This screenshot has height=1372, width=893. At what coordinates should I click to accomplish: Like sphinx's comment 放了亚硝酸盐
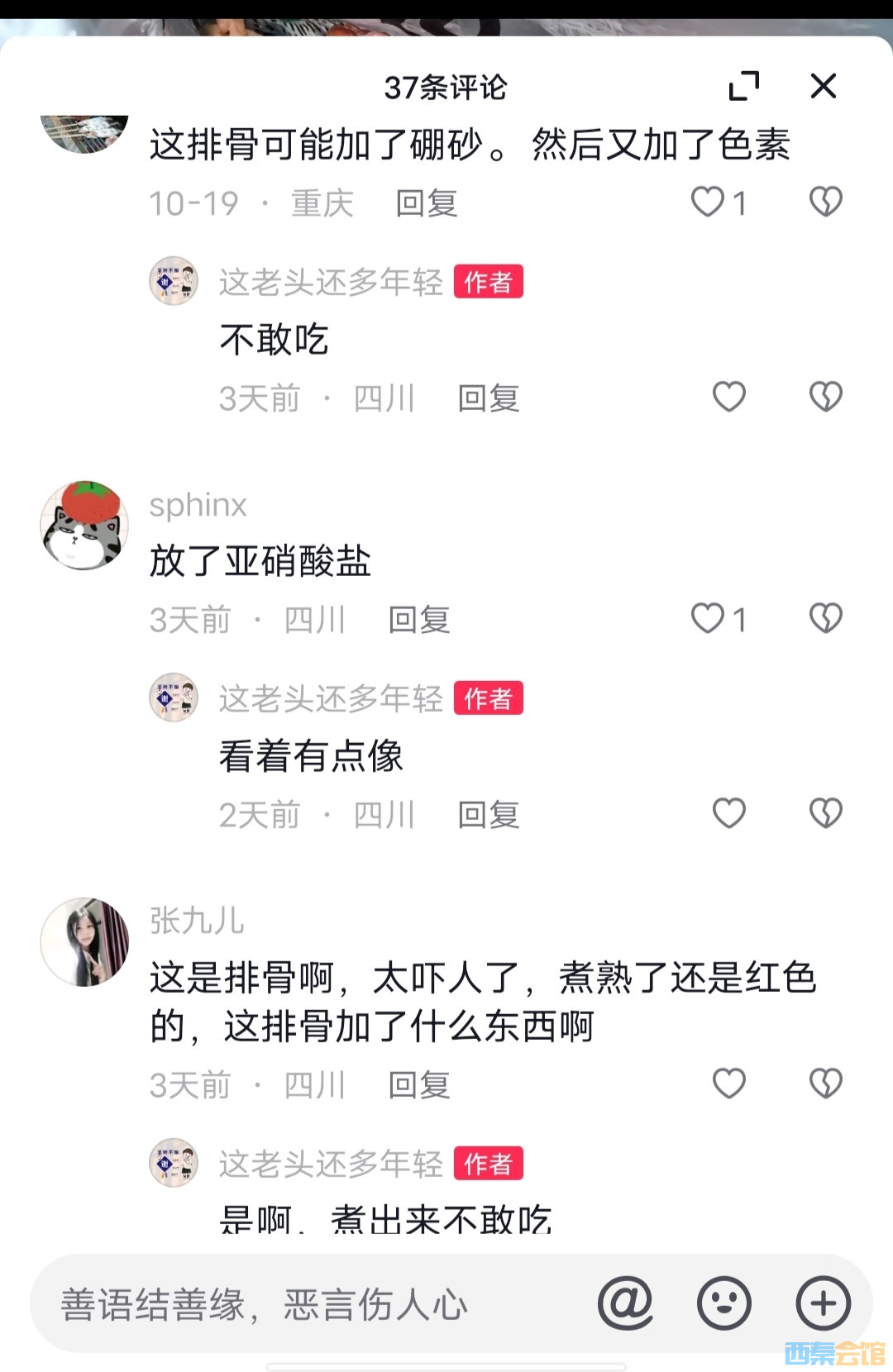coord(709,618)
